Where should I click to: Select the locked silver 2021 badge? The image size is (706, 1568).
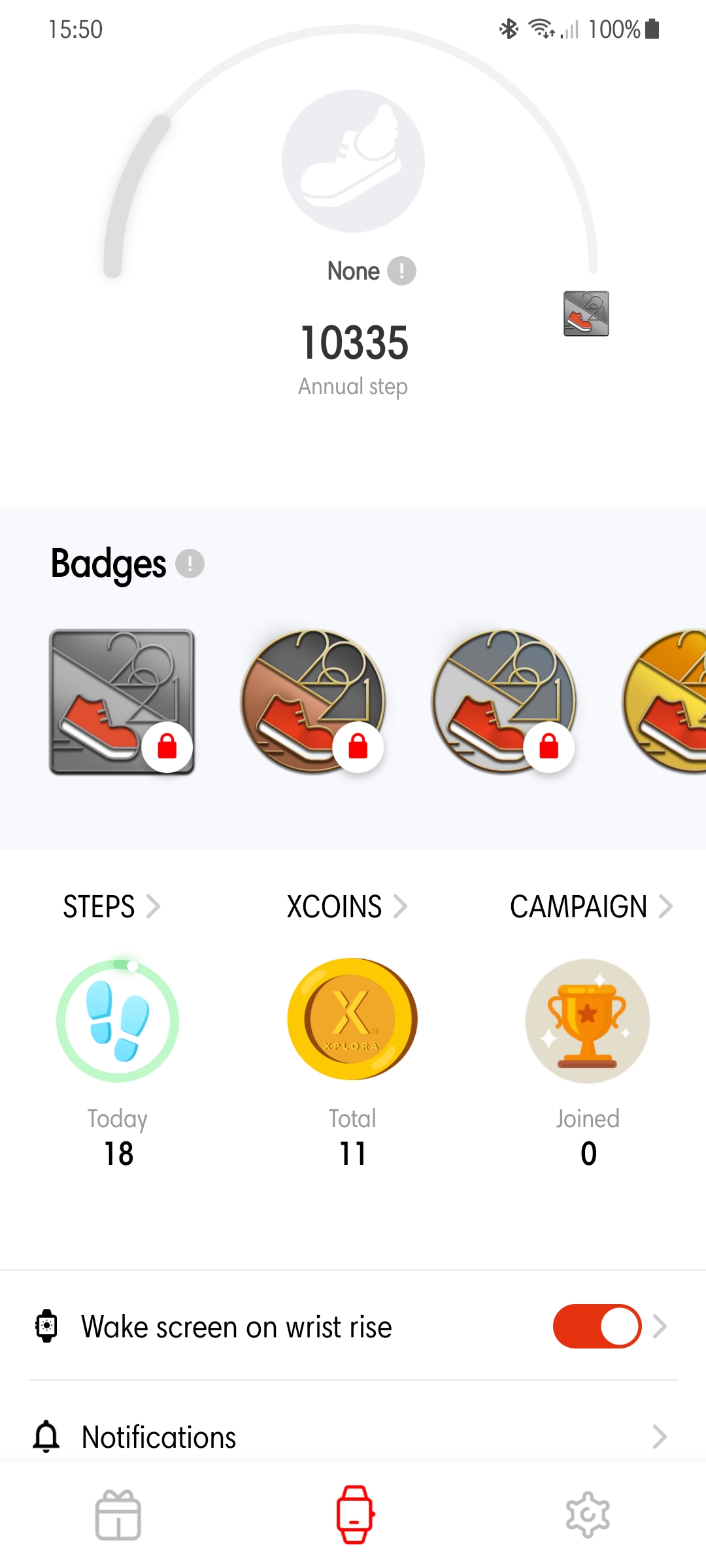pyautogui.click(x=503, y=701)
